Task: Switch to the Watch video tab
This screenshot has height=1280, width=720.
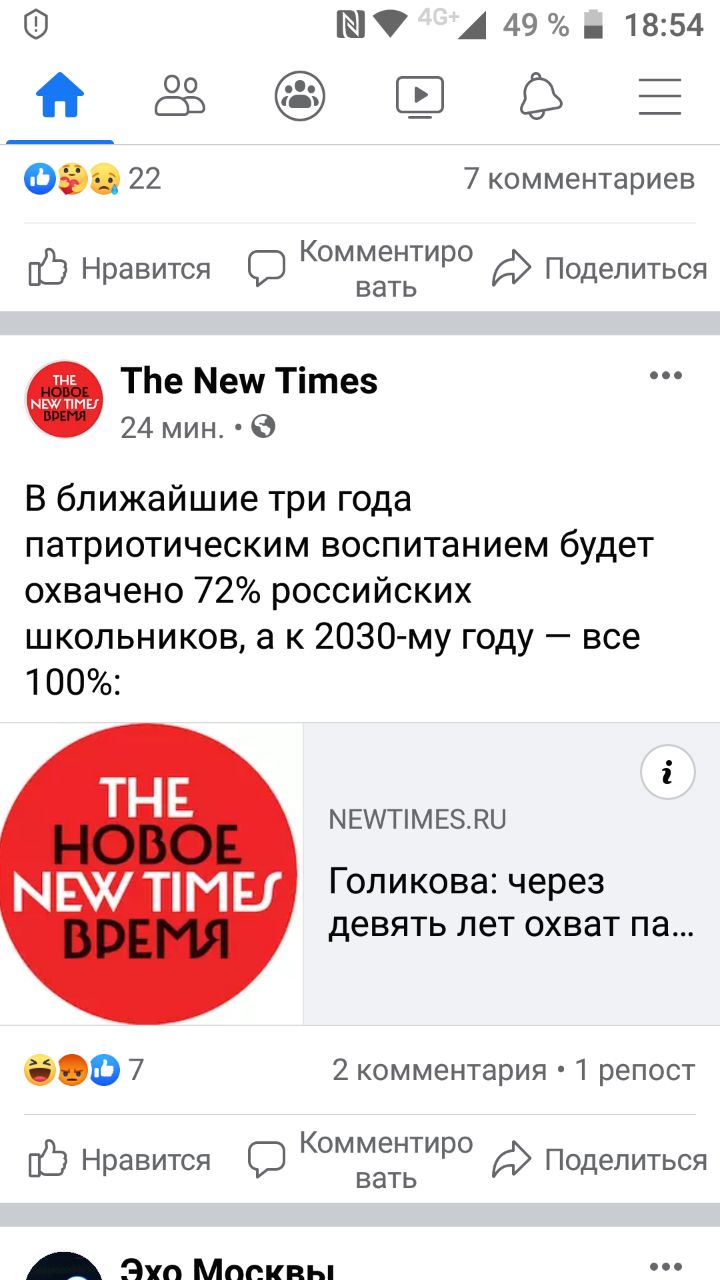Action: click(x=420, y=97)
